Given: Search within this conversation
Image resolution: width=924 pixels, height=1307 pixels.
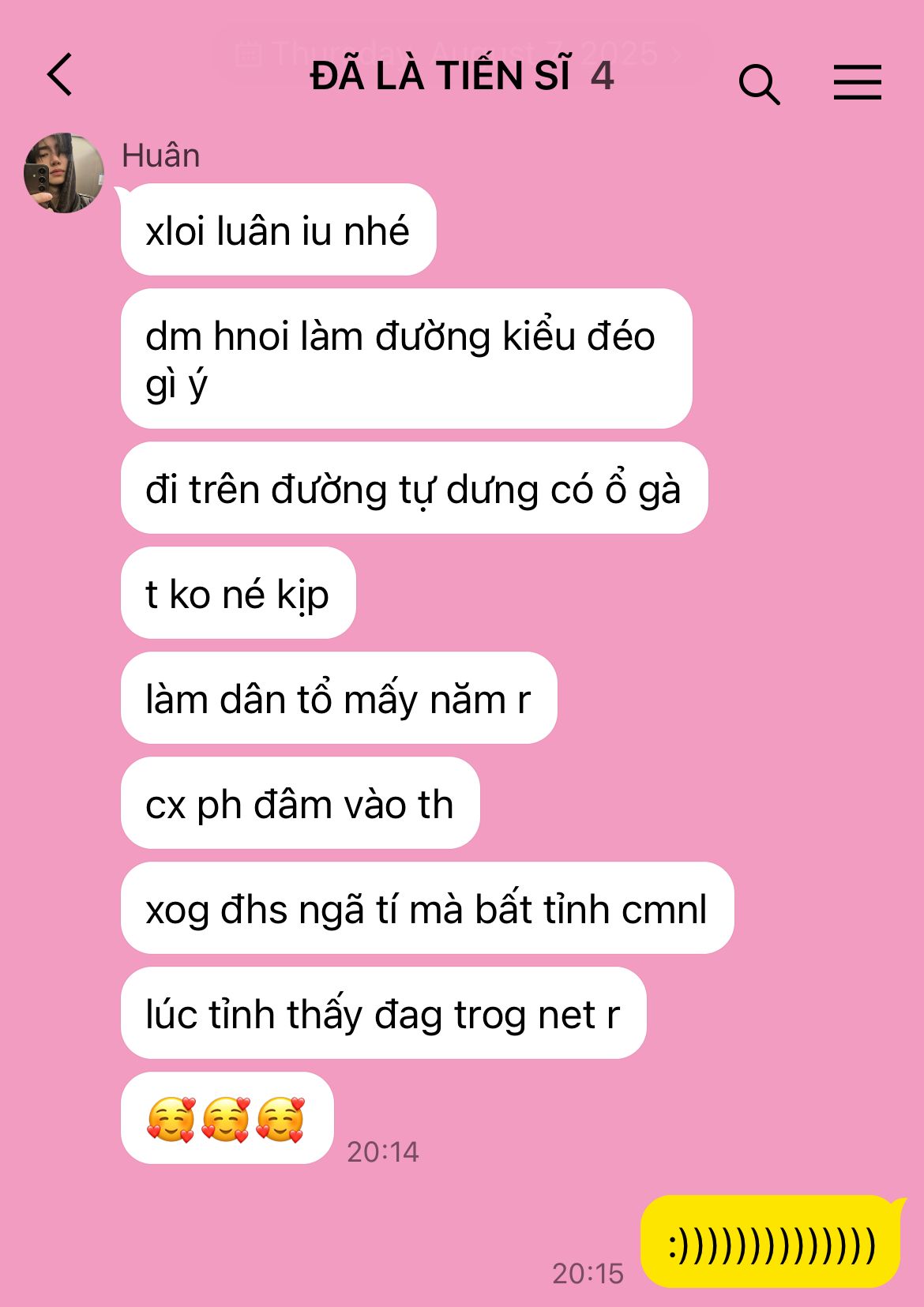Looking at the screenshot, I should point(759,84).
